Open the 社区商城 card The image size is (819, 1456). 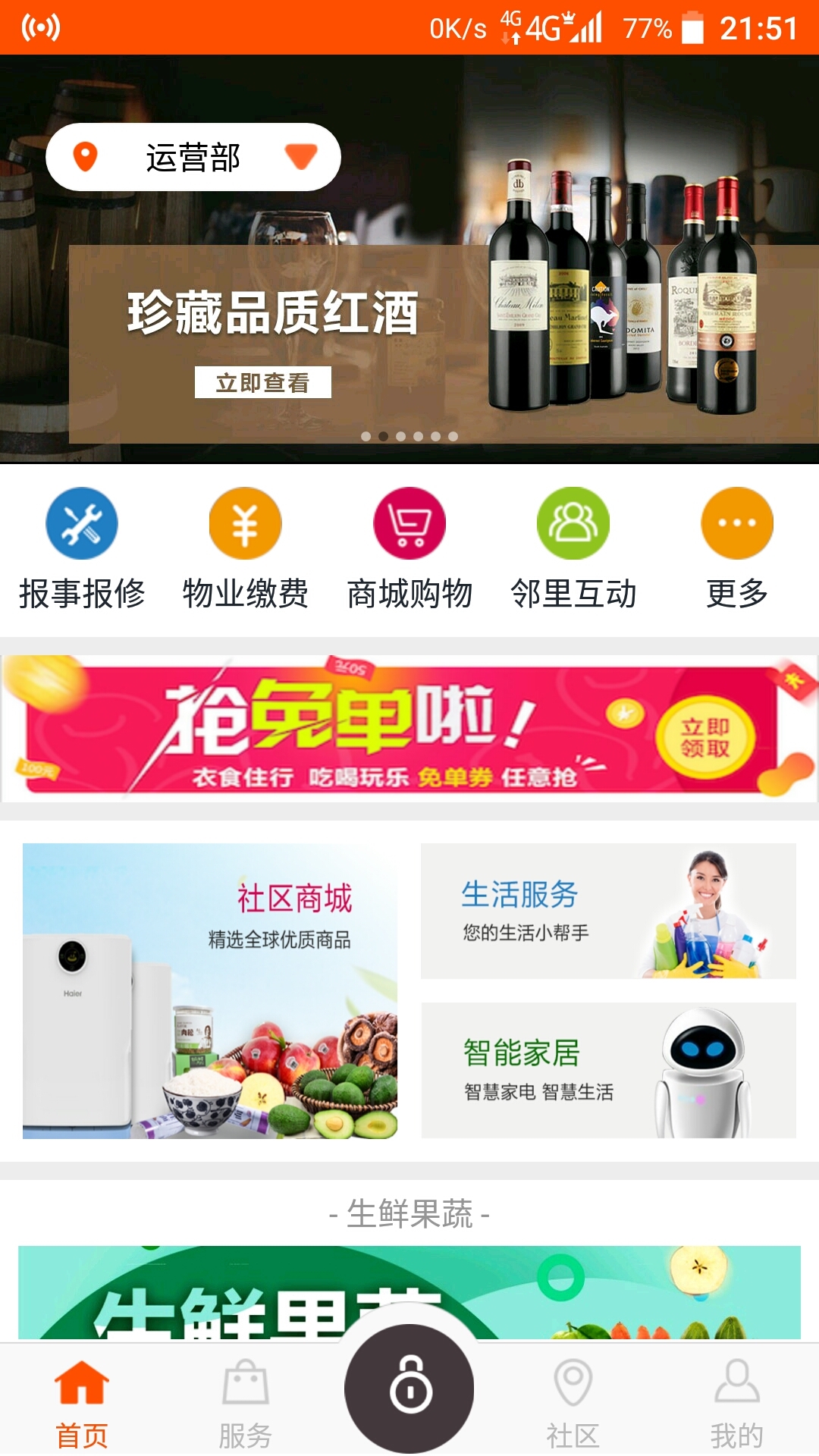click(x=210, y=990)
